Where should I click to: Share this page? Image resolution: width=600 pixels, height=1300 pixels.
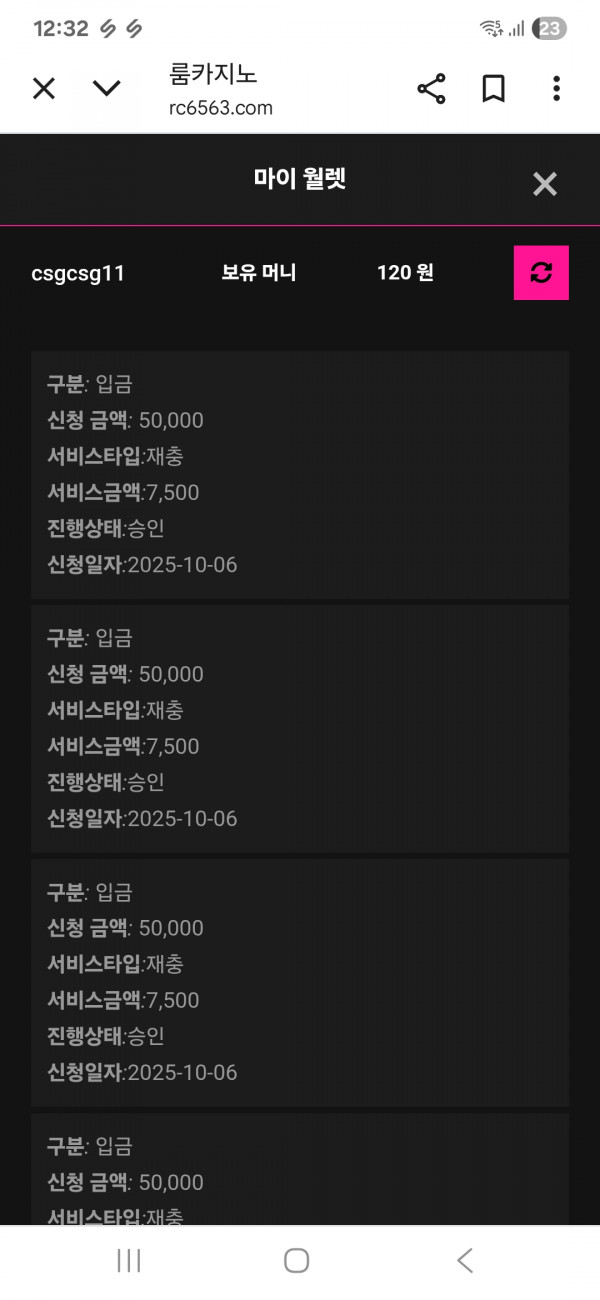click(x=431, y=89)
